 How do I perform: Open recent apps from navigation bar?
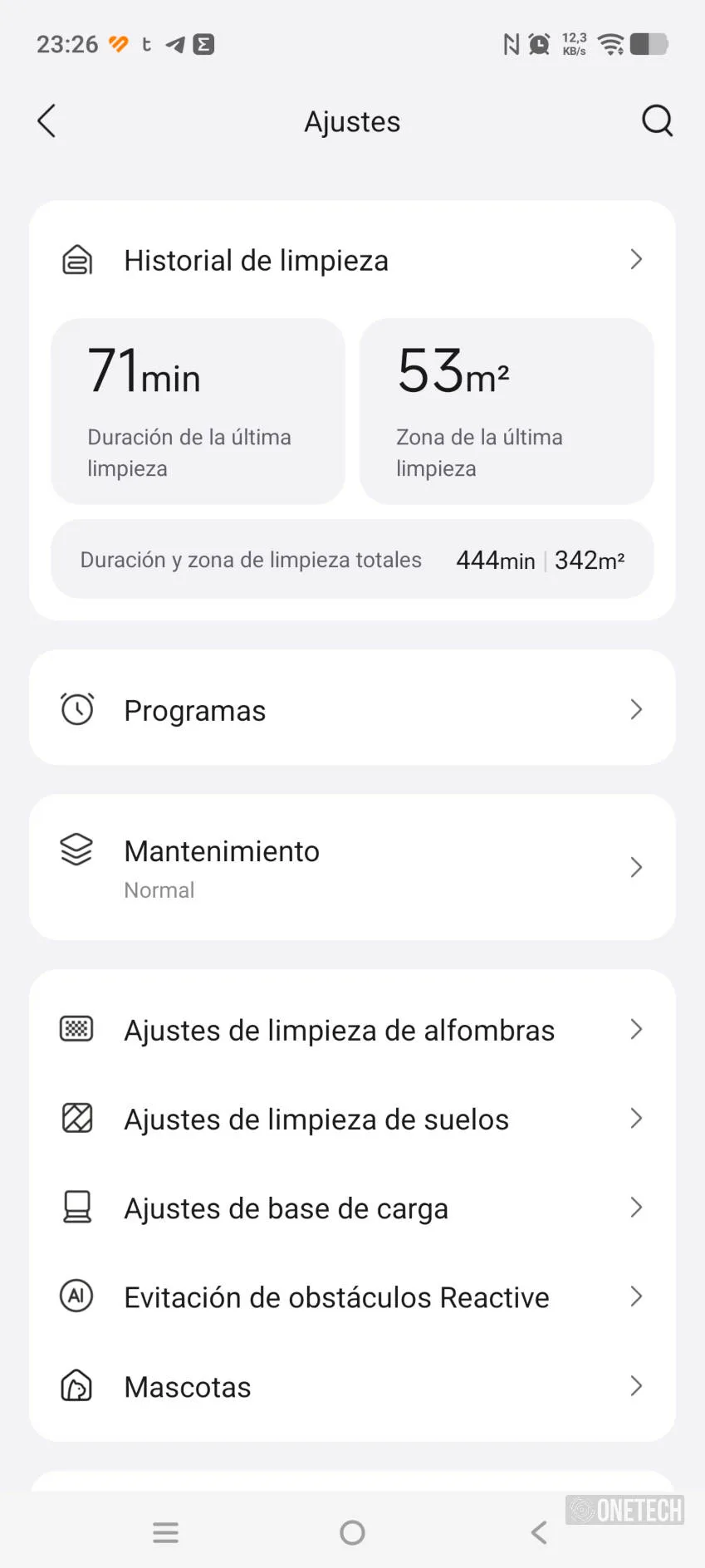(x=166, y=1532)
